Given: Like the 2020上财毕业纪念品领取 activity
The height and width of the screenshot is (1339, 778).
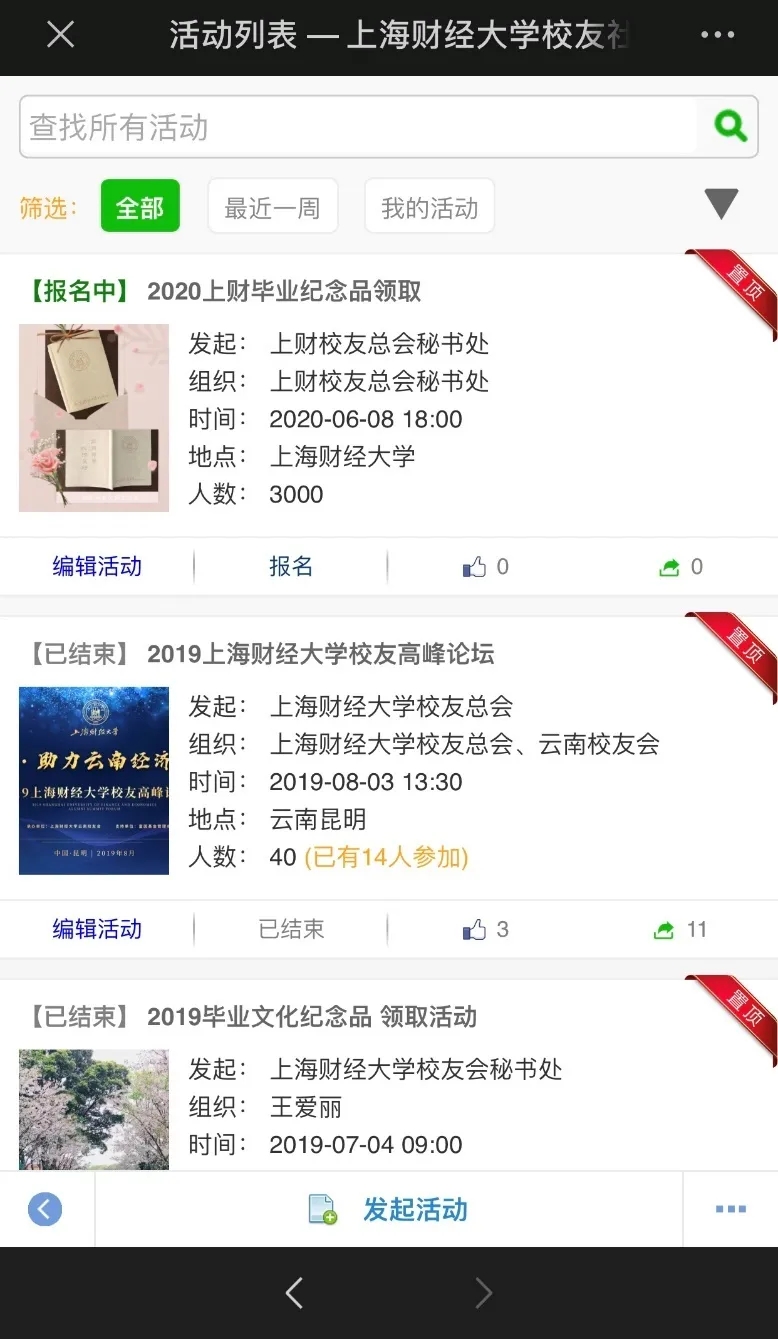Looking at the screenshot, I should point(485,567).
